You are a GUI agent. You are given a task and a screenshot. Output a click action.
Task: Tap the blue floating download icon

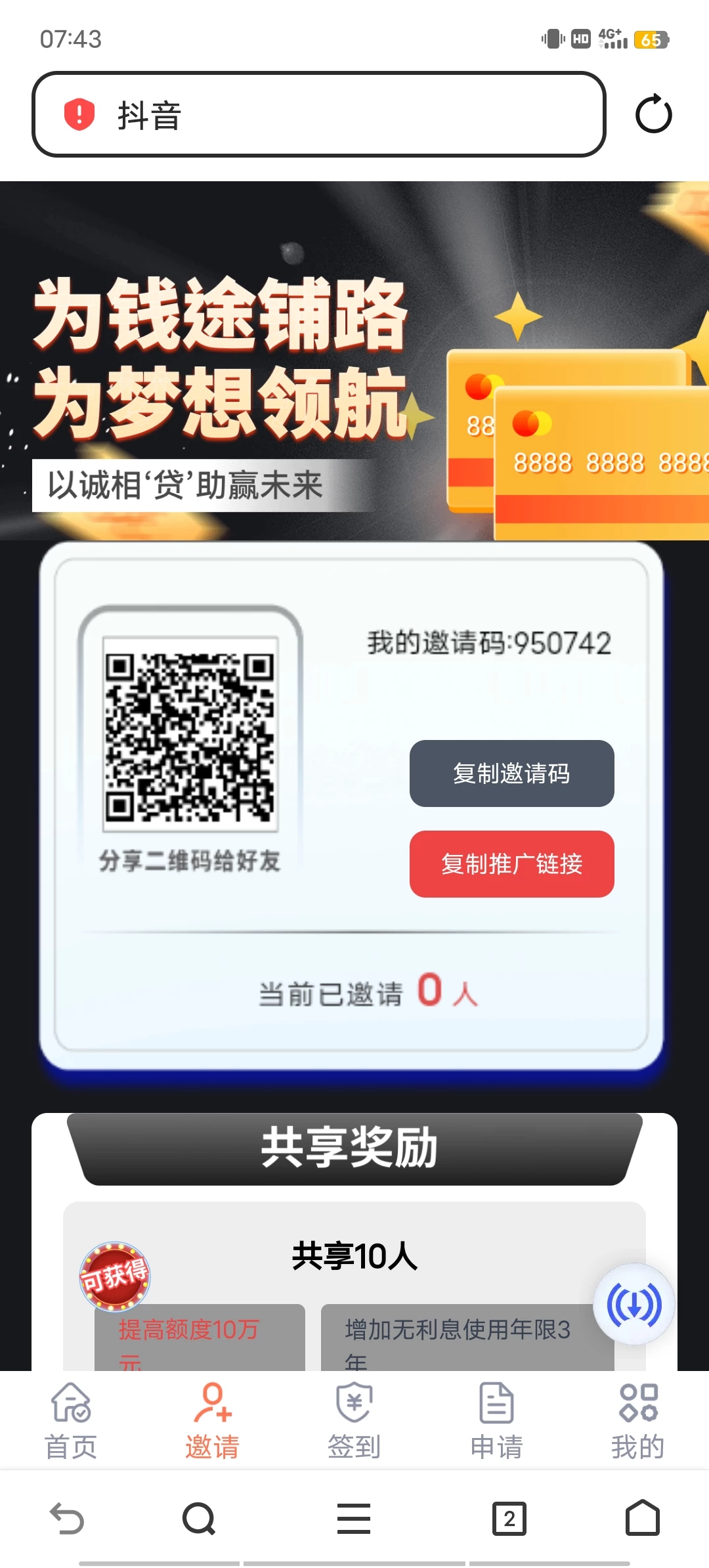[634, 1304]
